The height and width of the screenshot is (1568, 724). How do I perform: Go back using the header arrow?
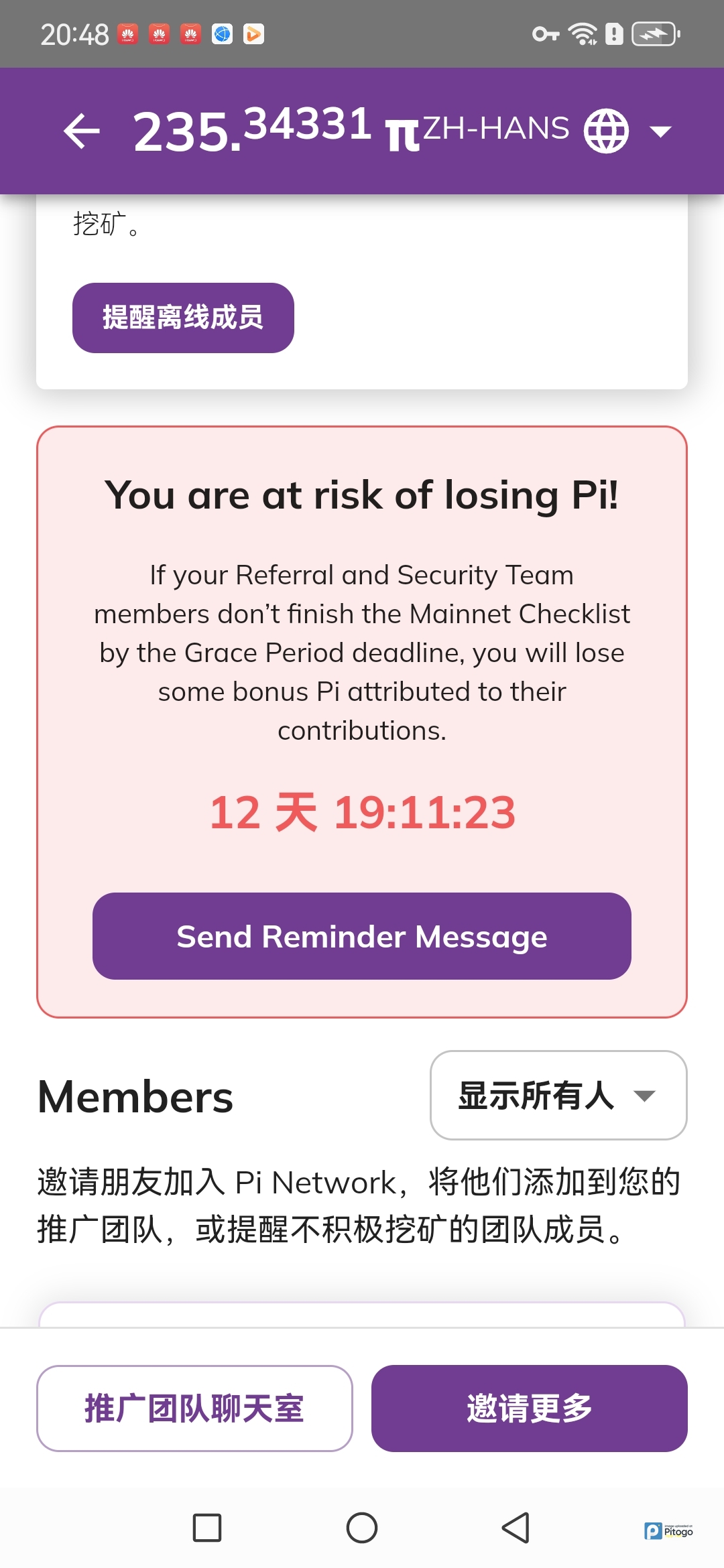click(82, 131)
